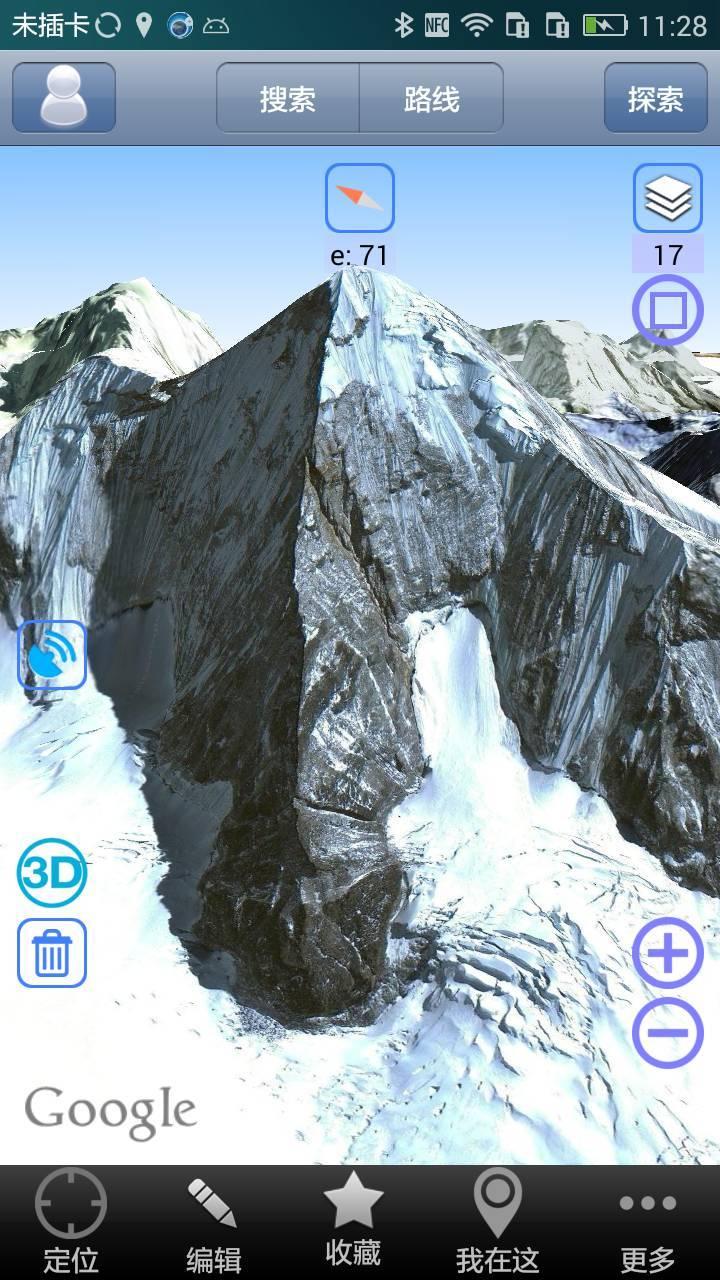Zoom out with the minus button
The width and height of the screenshot is (720, 1280).
668,1031
